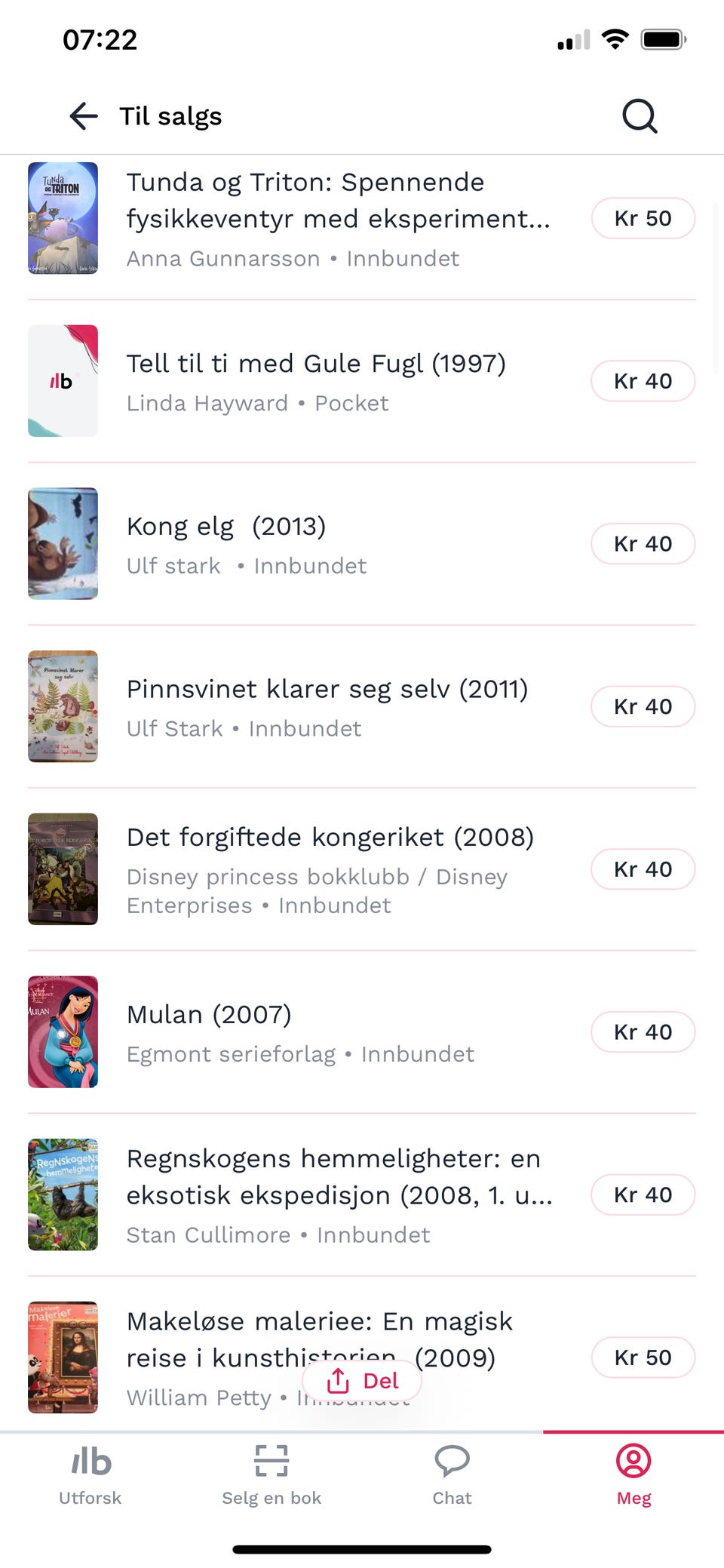The image size is (724, 1568).
Task: Open the search icon
Action: [x=638, y=115]
